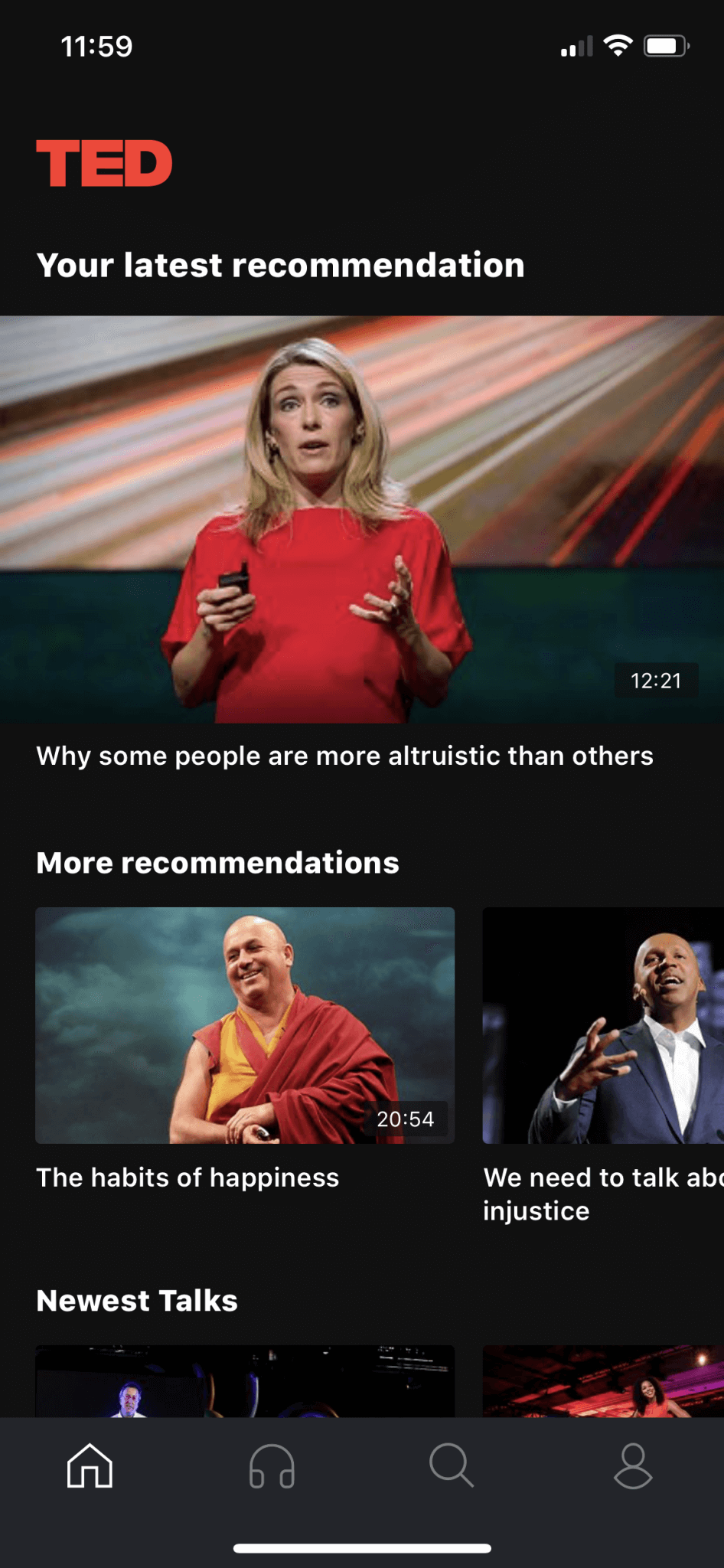Tap the Search magnifier icon
Viewport: 724px width, 1568px height.
click(452, 1466)
